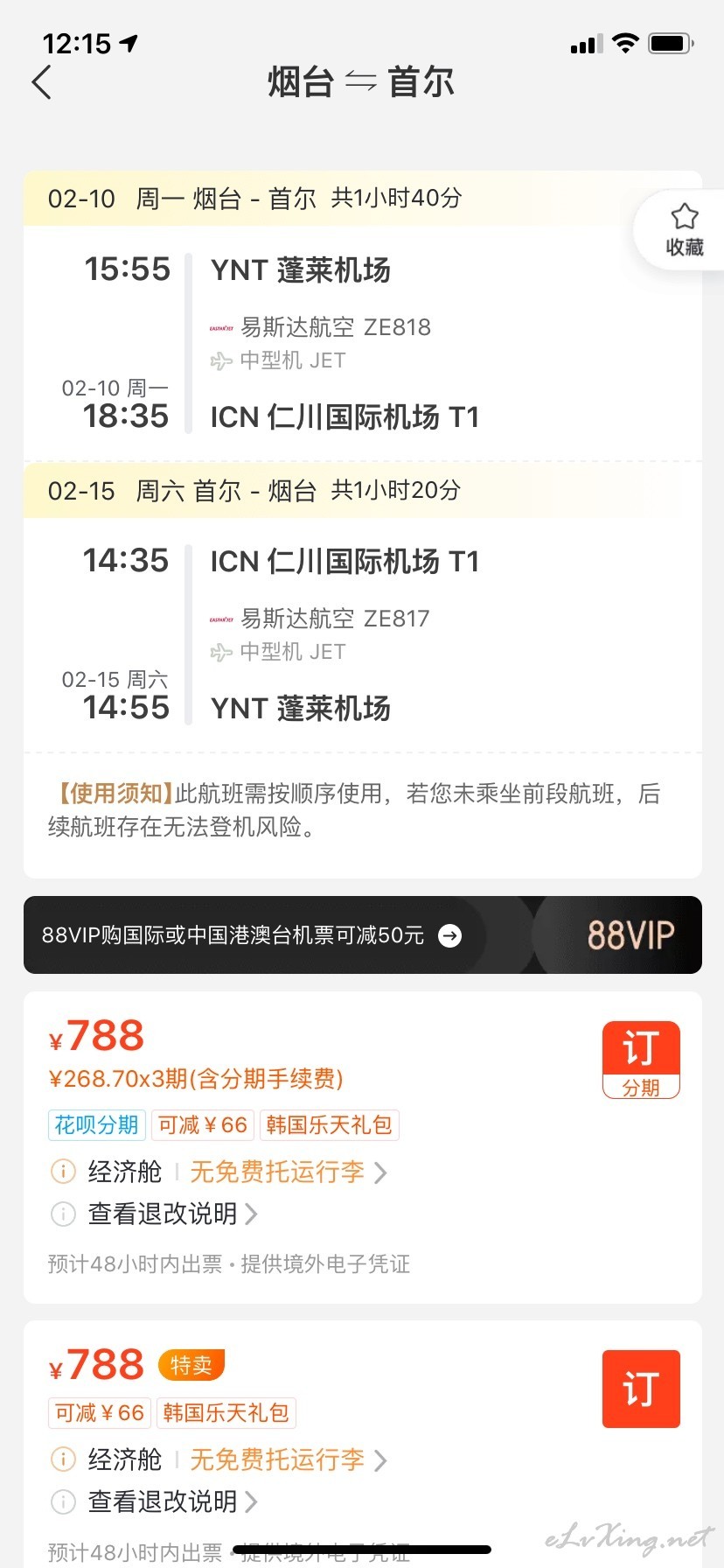Save this flight with the 收藏 star
This screenshot has width=724, height=1568.
tap(684, 230)
